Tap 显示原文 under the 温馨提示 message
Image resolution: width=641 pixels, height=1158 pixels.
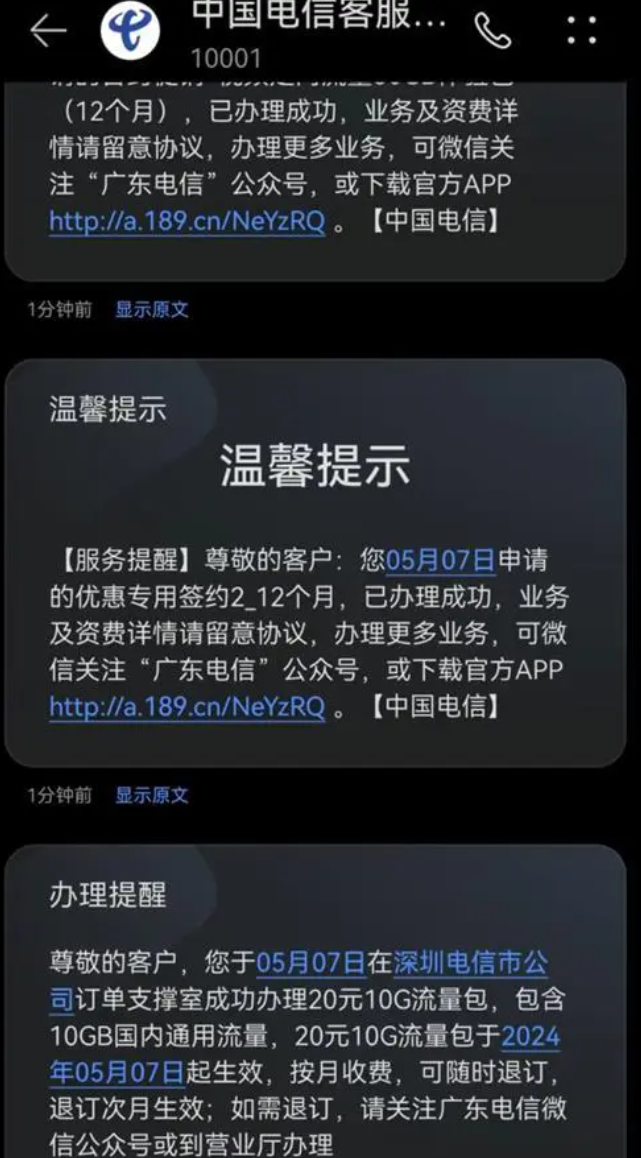pyautogui.click(x=151, y=796)
